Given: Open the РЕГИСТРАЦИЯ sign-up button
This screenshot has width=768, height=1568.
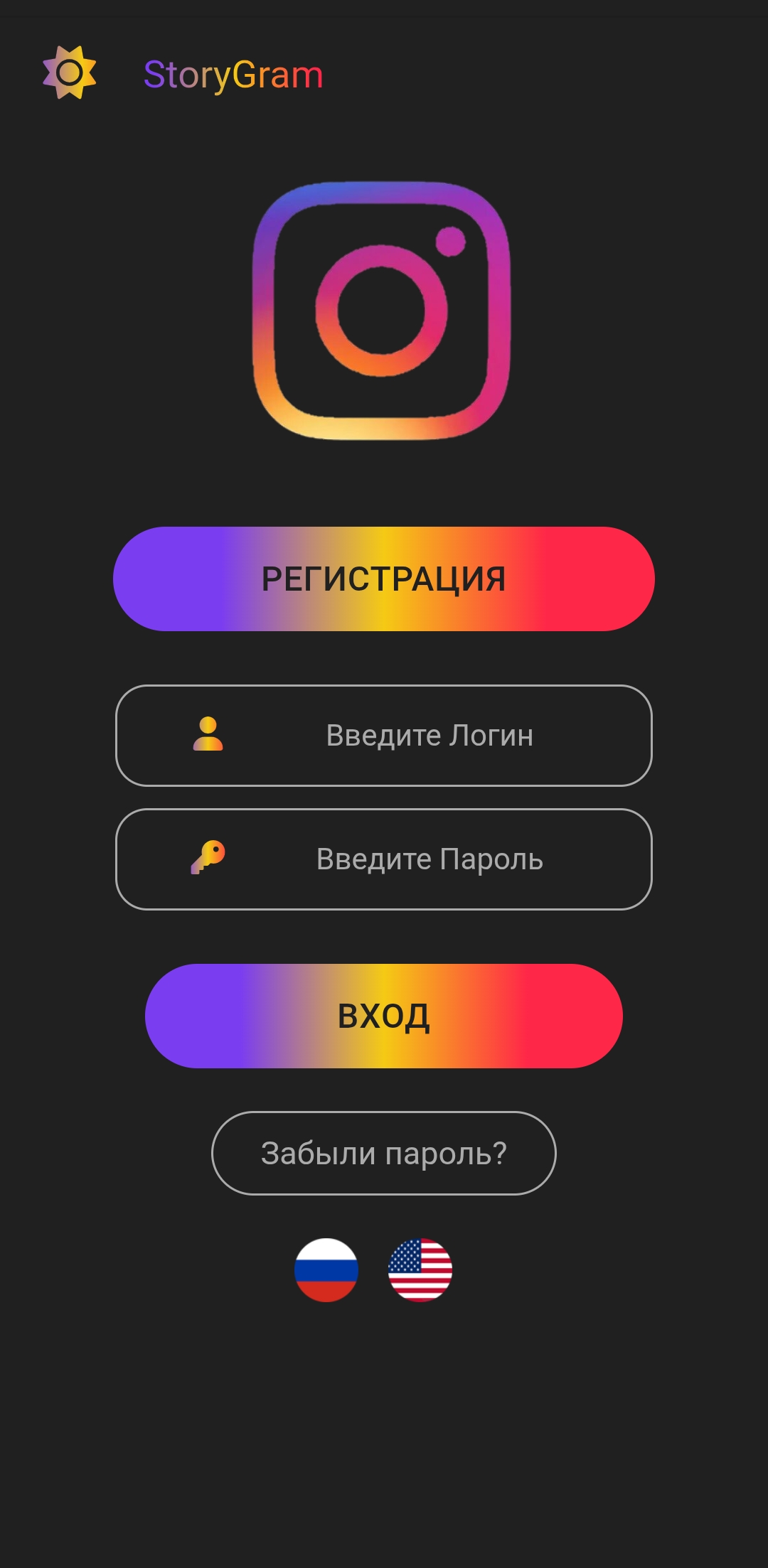Looking at the screenshot, I should pyautogui.click(x=384, y=579).
